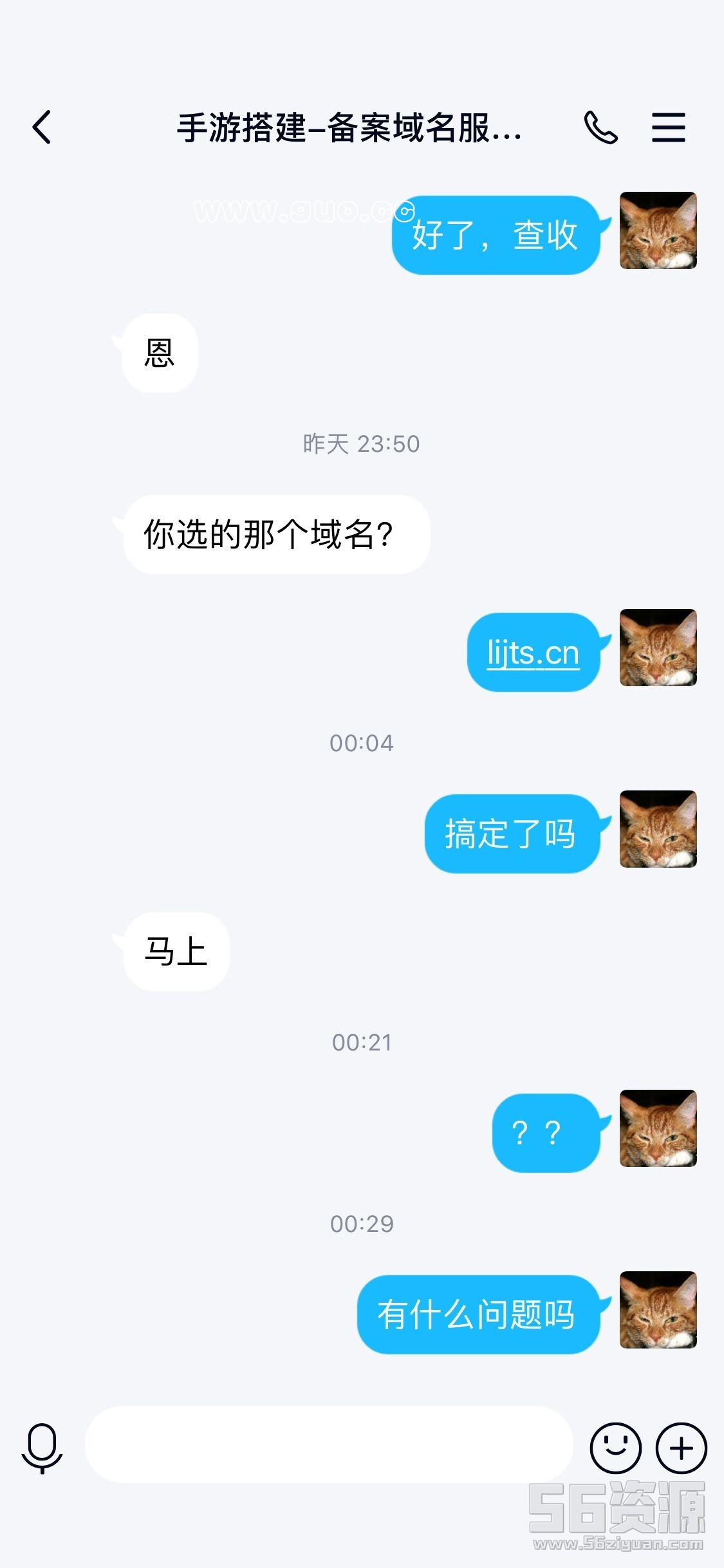724x1568 pixels.
Task: Start a voice call with this contact
Action: coord(601,127)
